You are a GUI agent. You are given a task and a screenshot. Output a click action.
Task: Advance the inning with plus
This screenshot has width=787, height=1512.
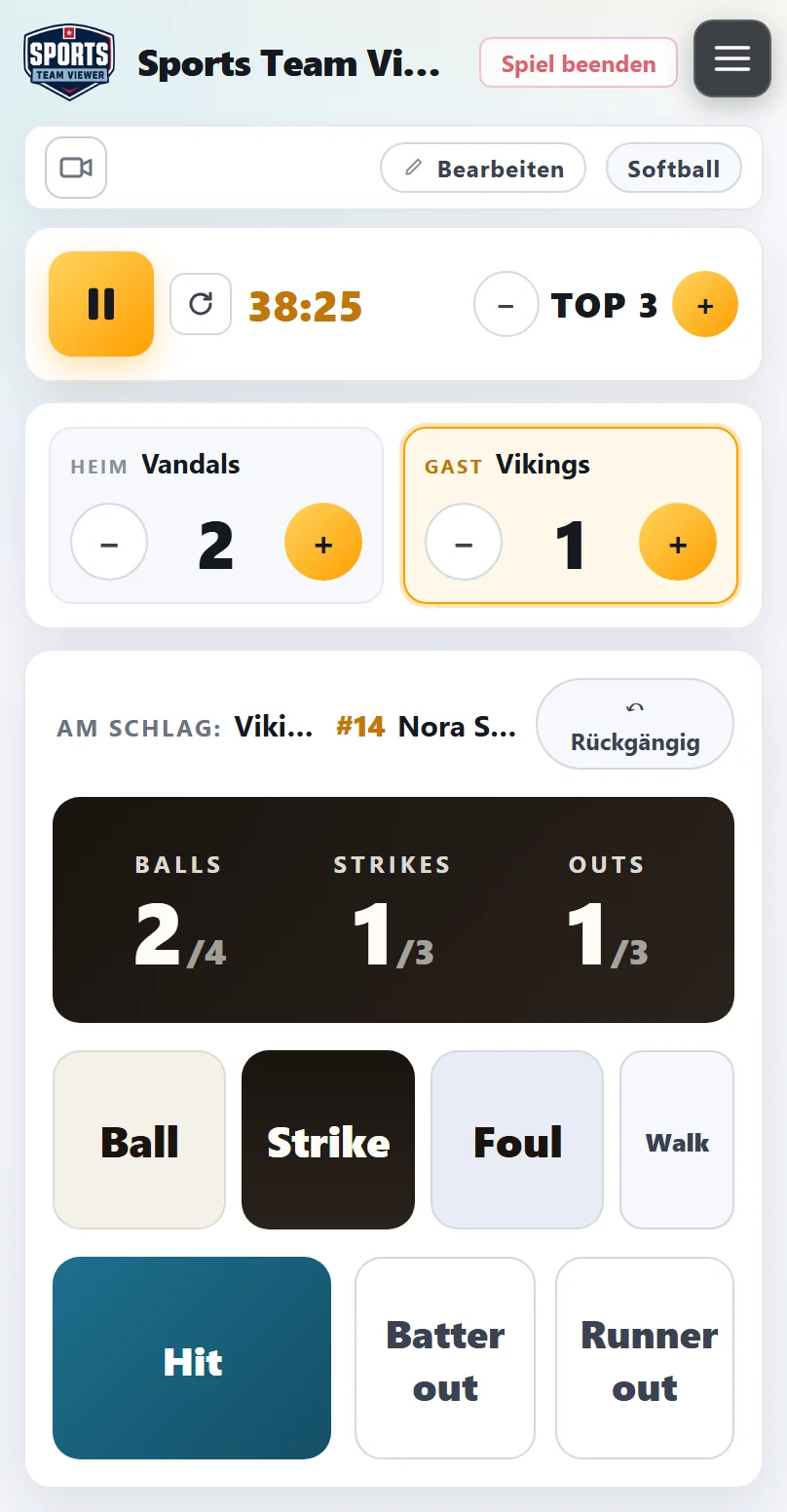tap(705, 304)
